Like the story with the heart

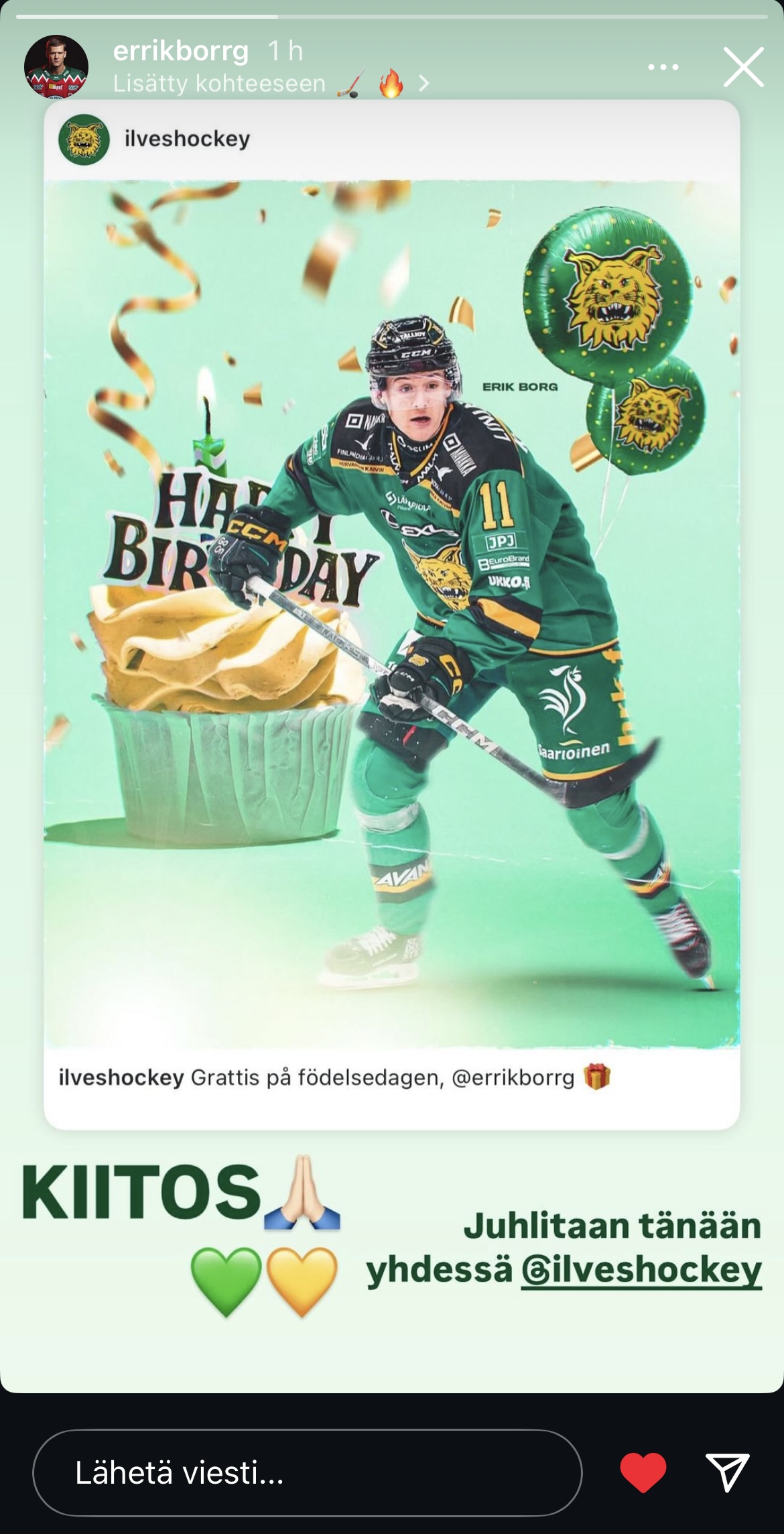point(643,1473)
